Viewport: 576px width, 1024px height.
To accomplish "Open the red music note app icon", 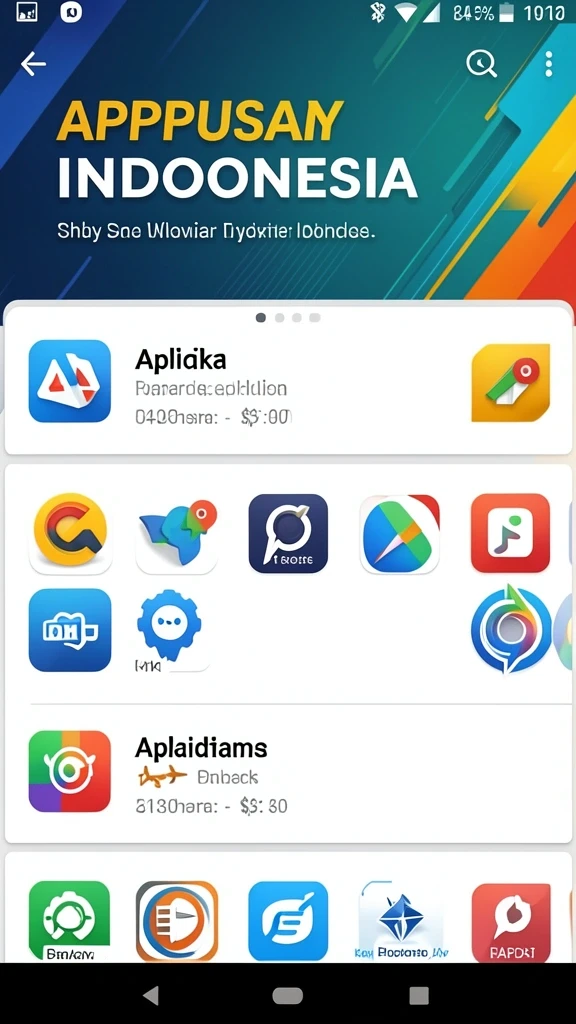I will click(x=510, y=534).
